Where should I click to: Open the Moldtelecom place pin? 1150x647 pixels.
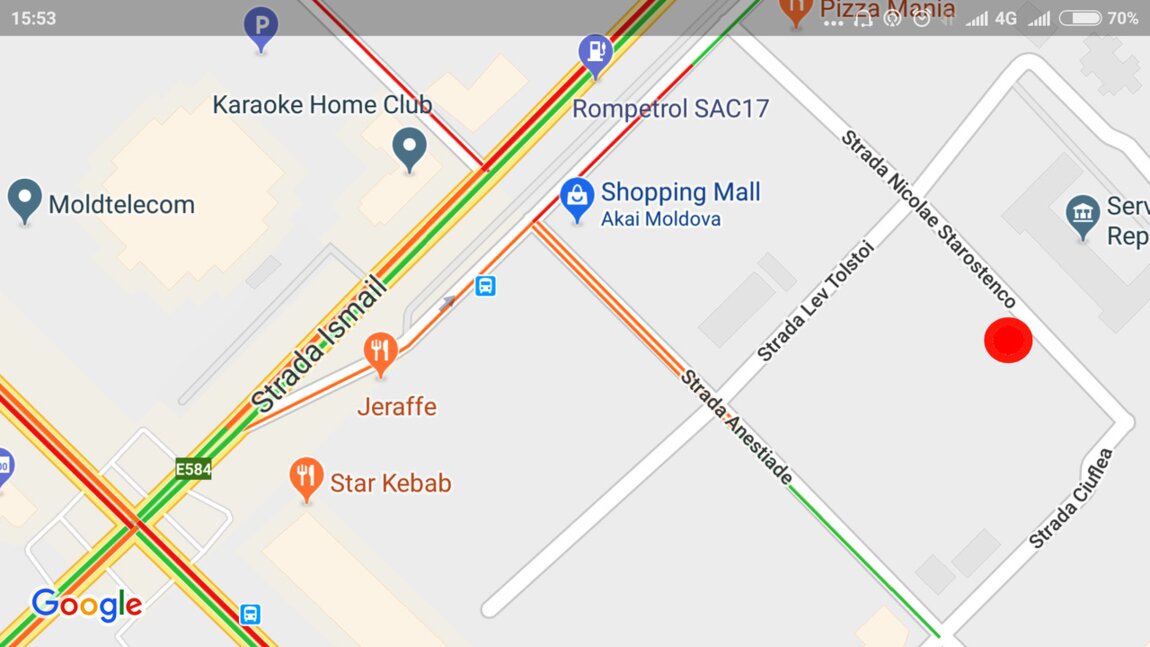coord(25,199)
